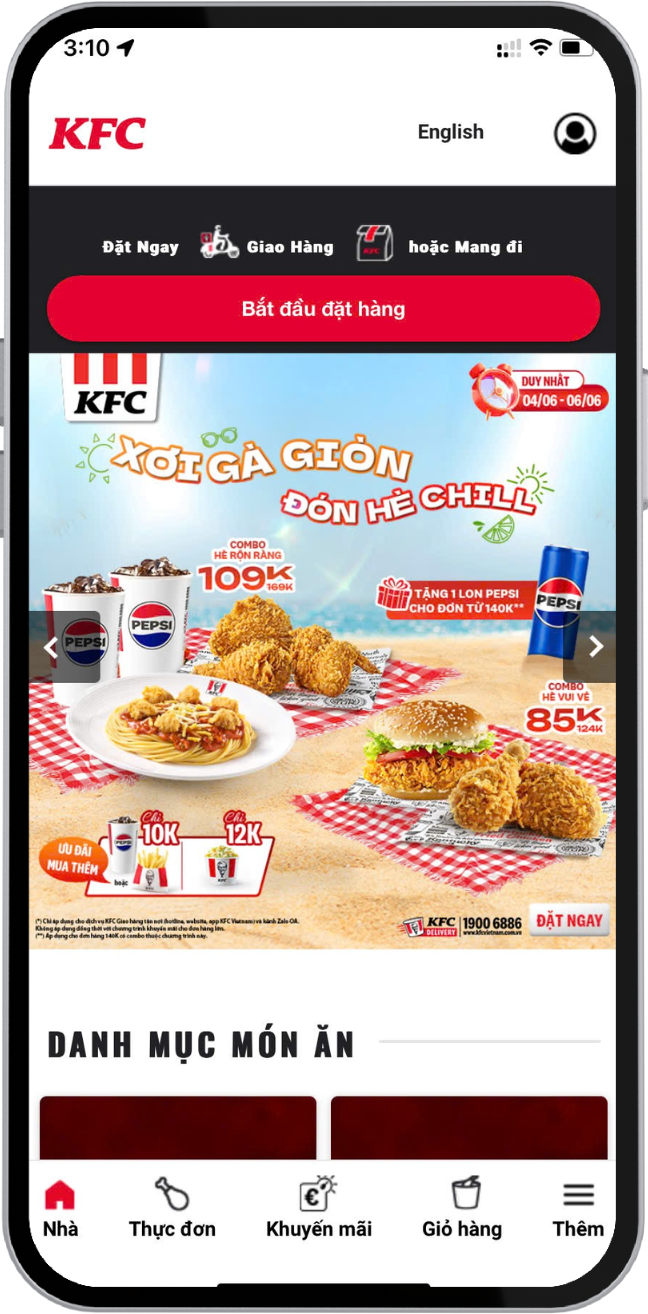
Task: Open the Khuyến mãi promotions tab
Action: click(x=318, y=1207)
